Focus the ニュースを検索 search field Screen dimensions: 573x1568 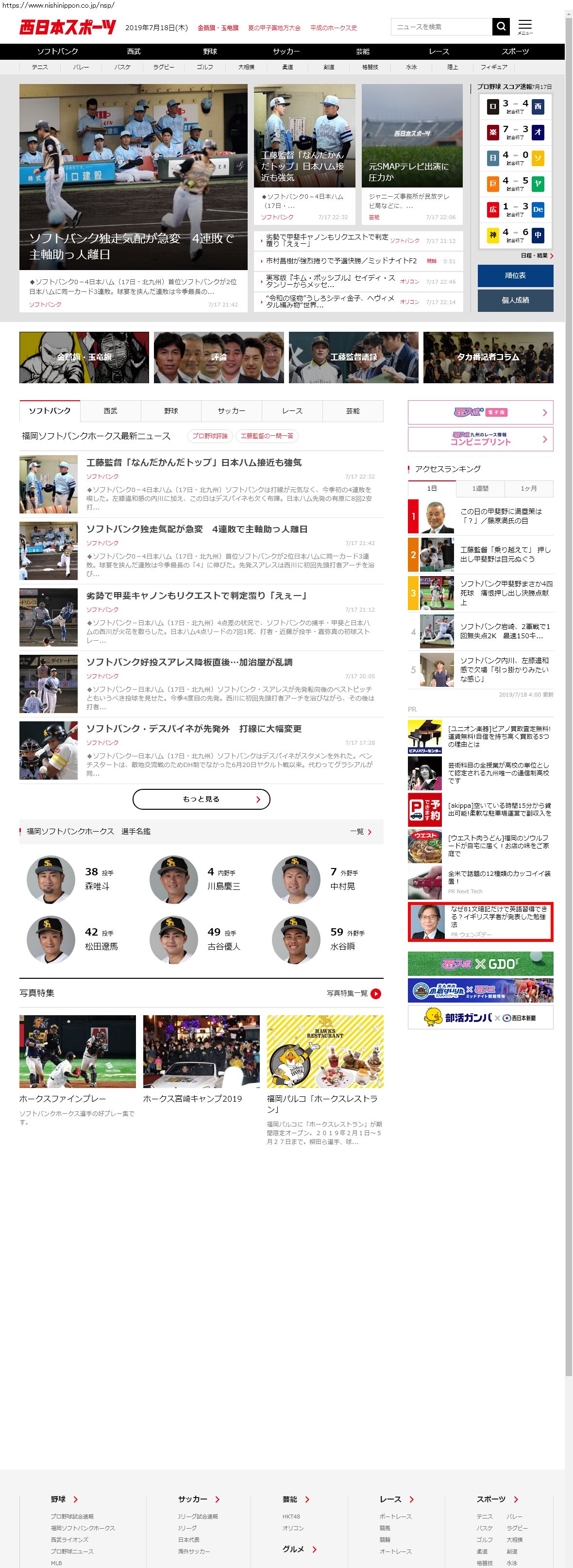(x=441, y=27)
